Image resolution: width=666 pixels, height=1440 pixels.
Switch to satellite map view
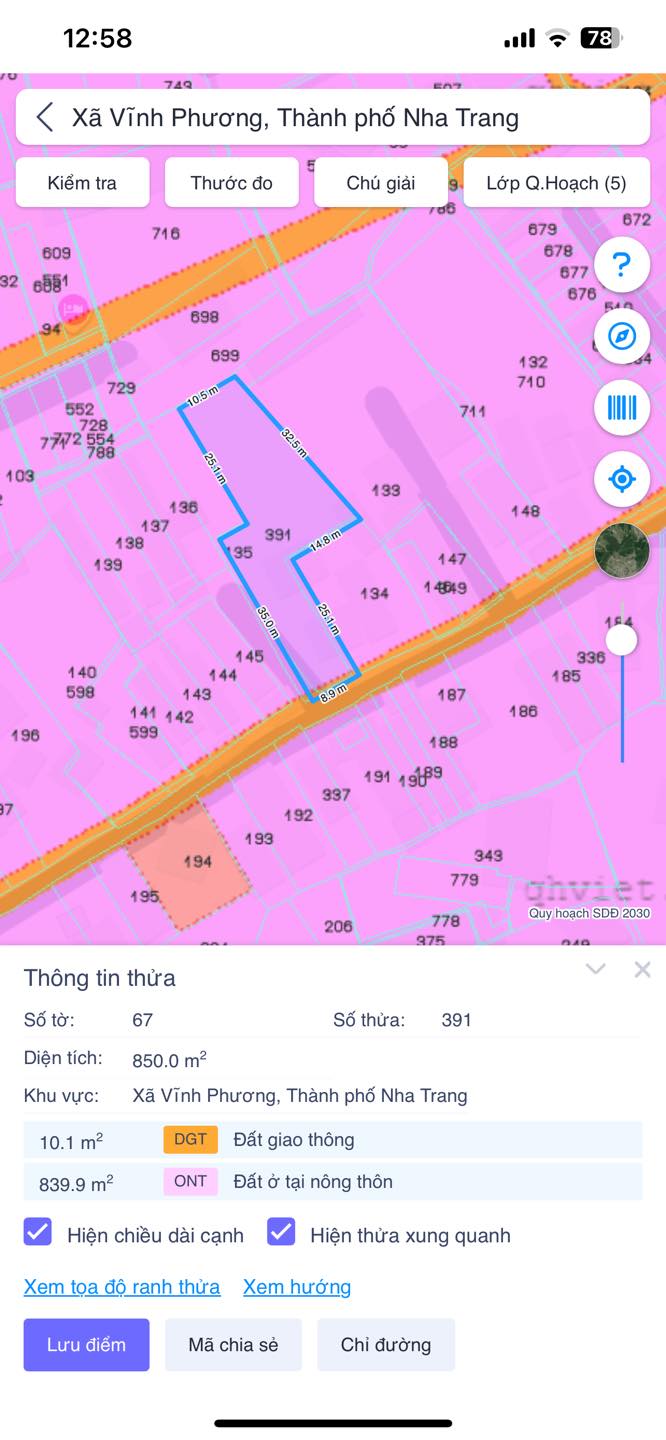tap(622, 551)
